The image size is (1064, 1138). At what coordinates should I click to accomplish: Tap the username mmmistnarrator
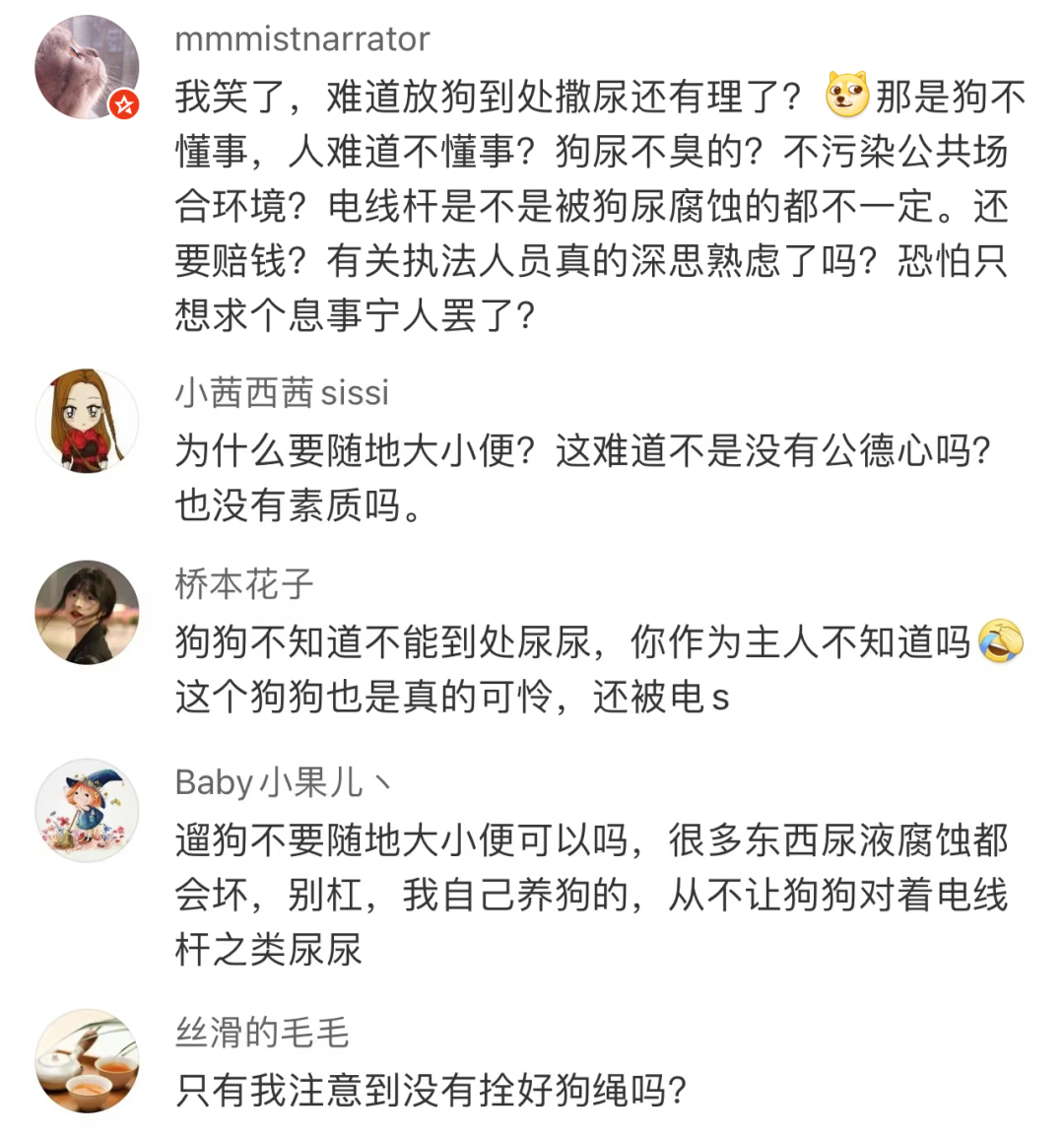pyautogui.click(x=301, y=39)
